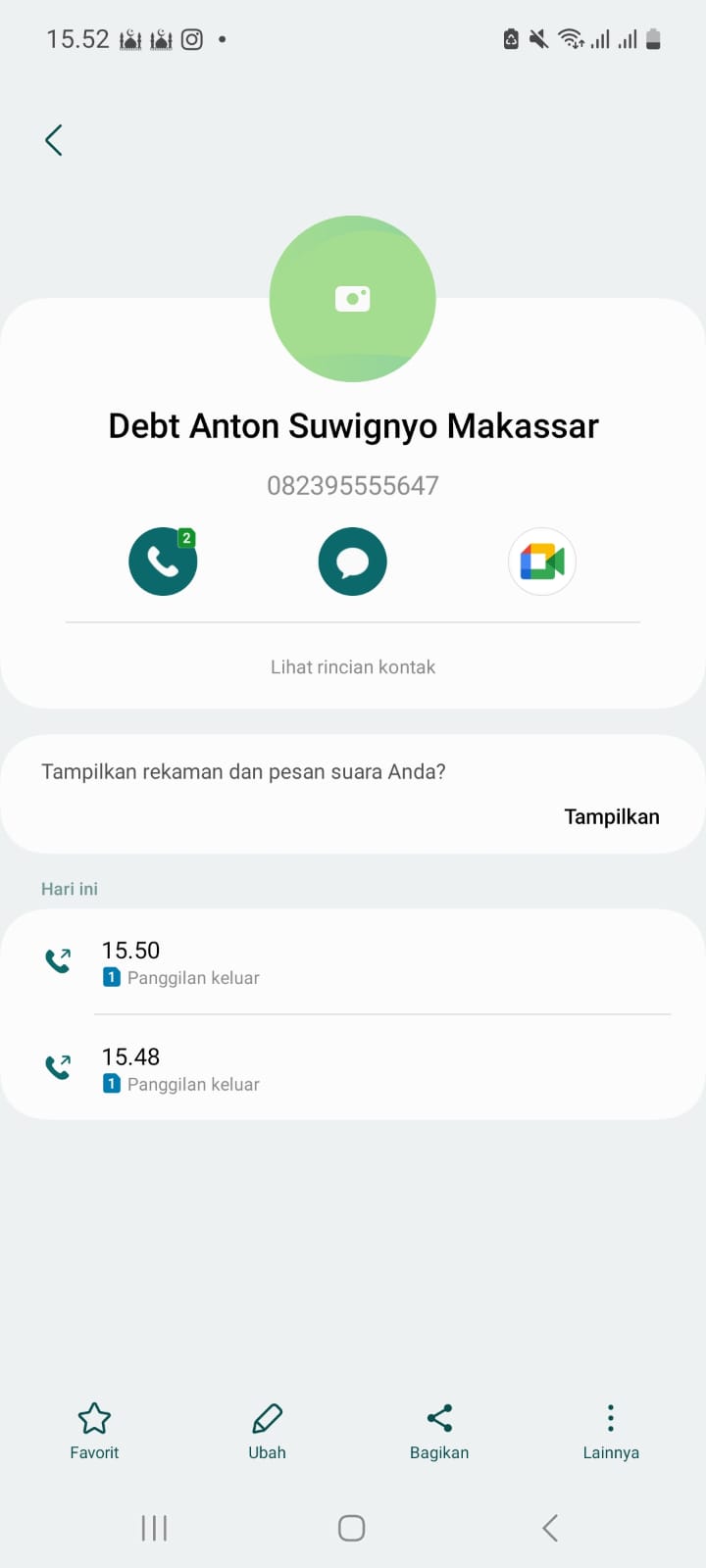Start a voice call to the contact
Screen dimensions: 706x1568
163,561
